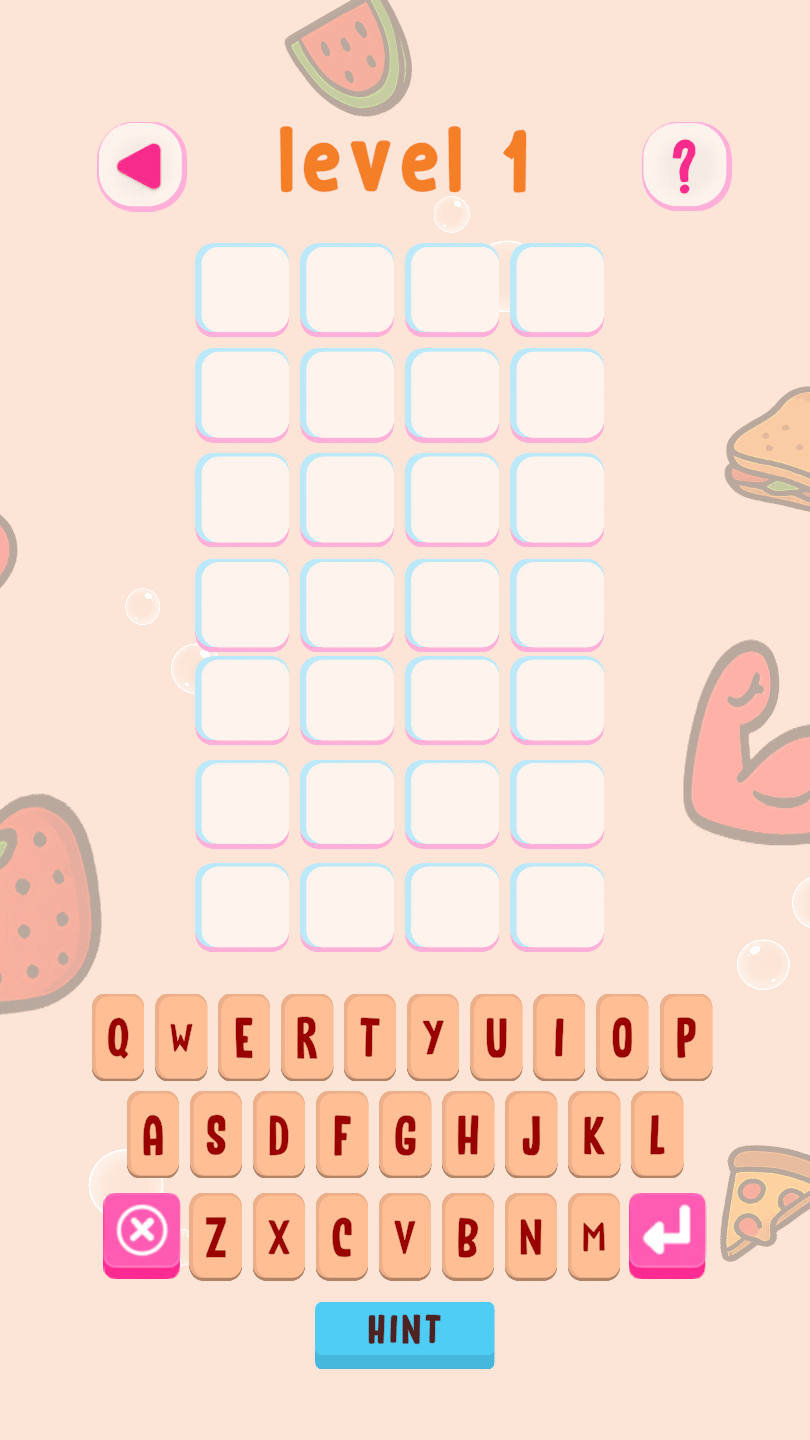
Task: Enter the letter E
Action: click(x=244, y=1036)
